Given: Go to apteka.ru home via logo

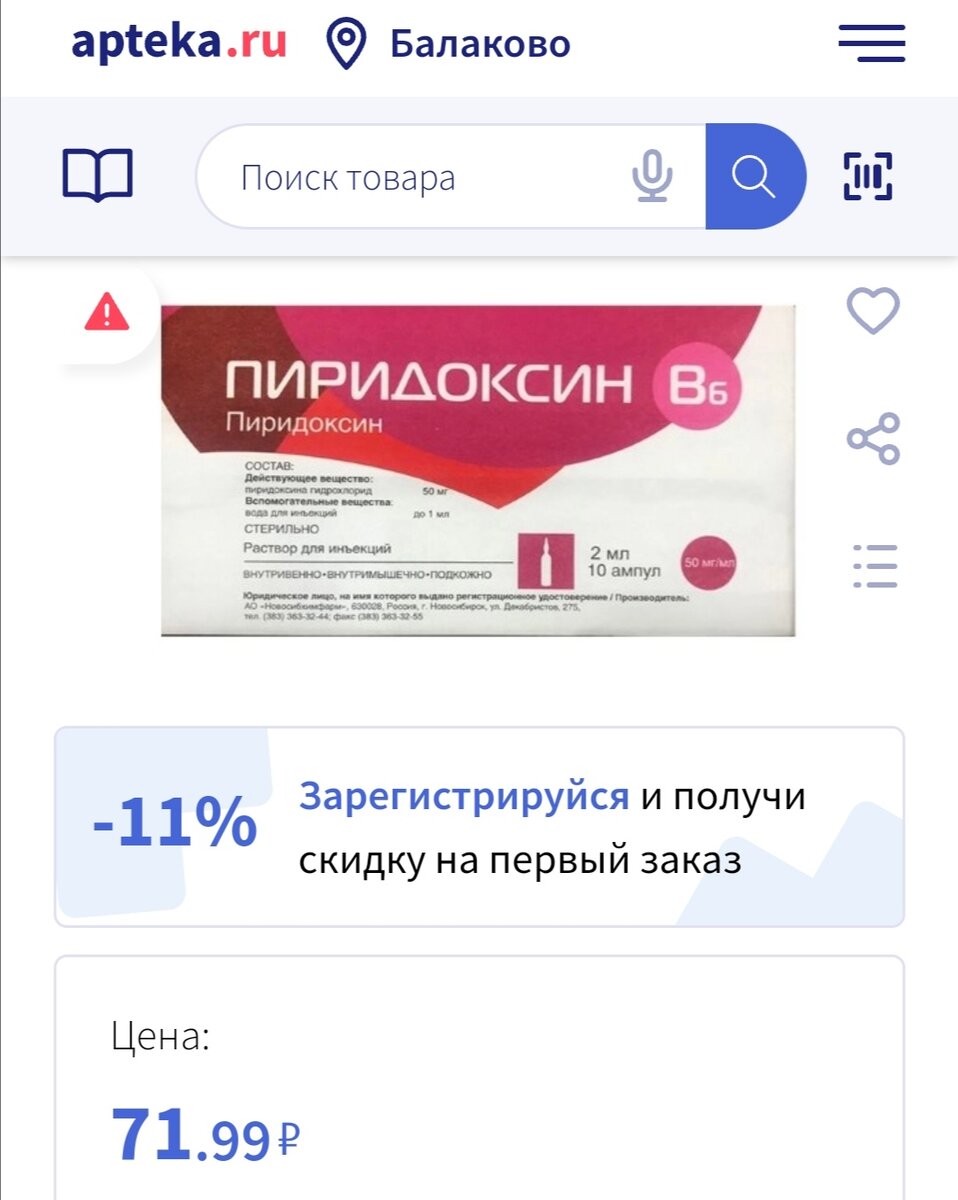Looking at the screenshot, I should 179,43.
